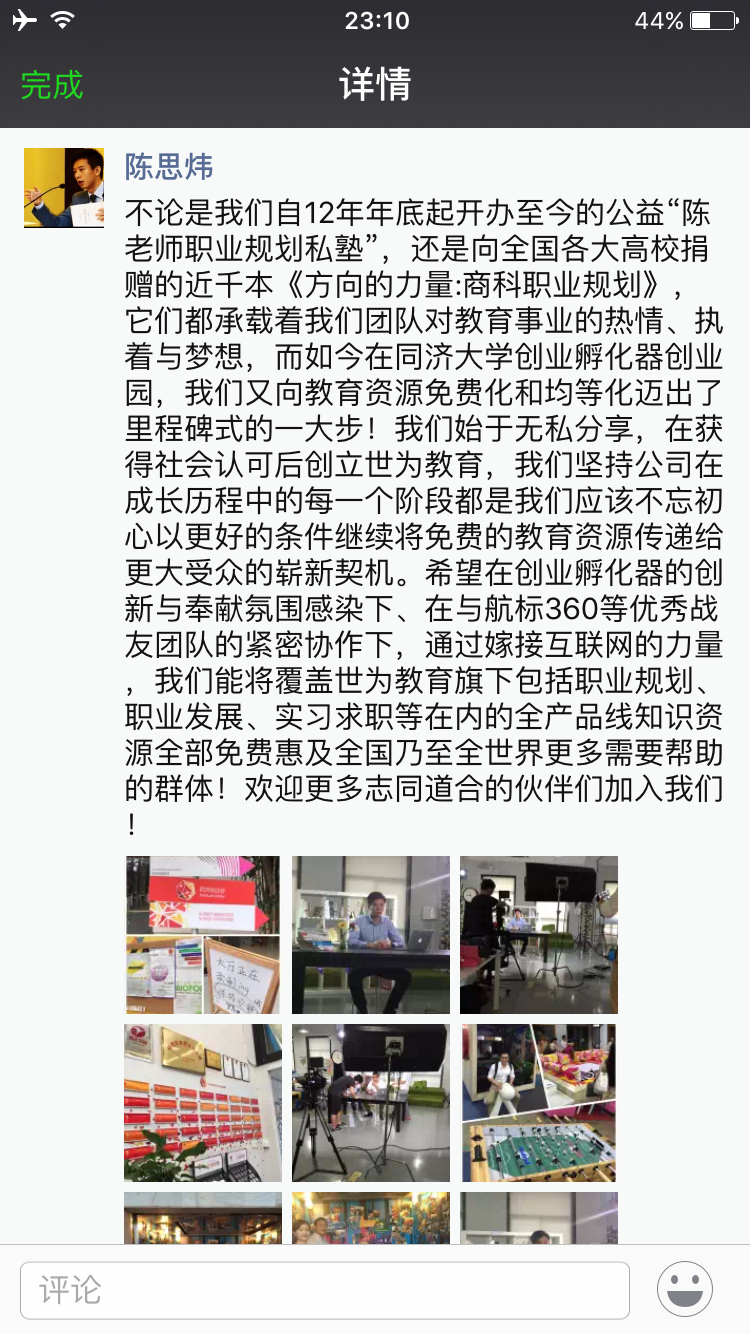Image resolution: width=750 pixels, height=1334 pixels.
Task: Open the emoji smiley picker
Action: click(685, 1290)
